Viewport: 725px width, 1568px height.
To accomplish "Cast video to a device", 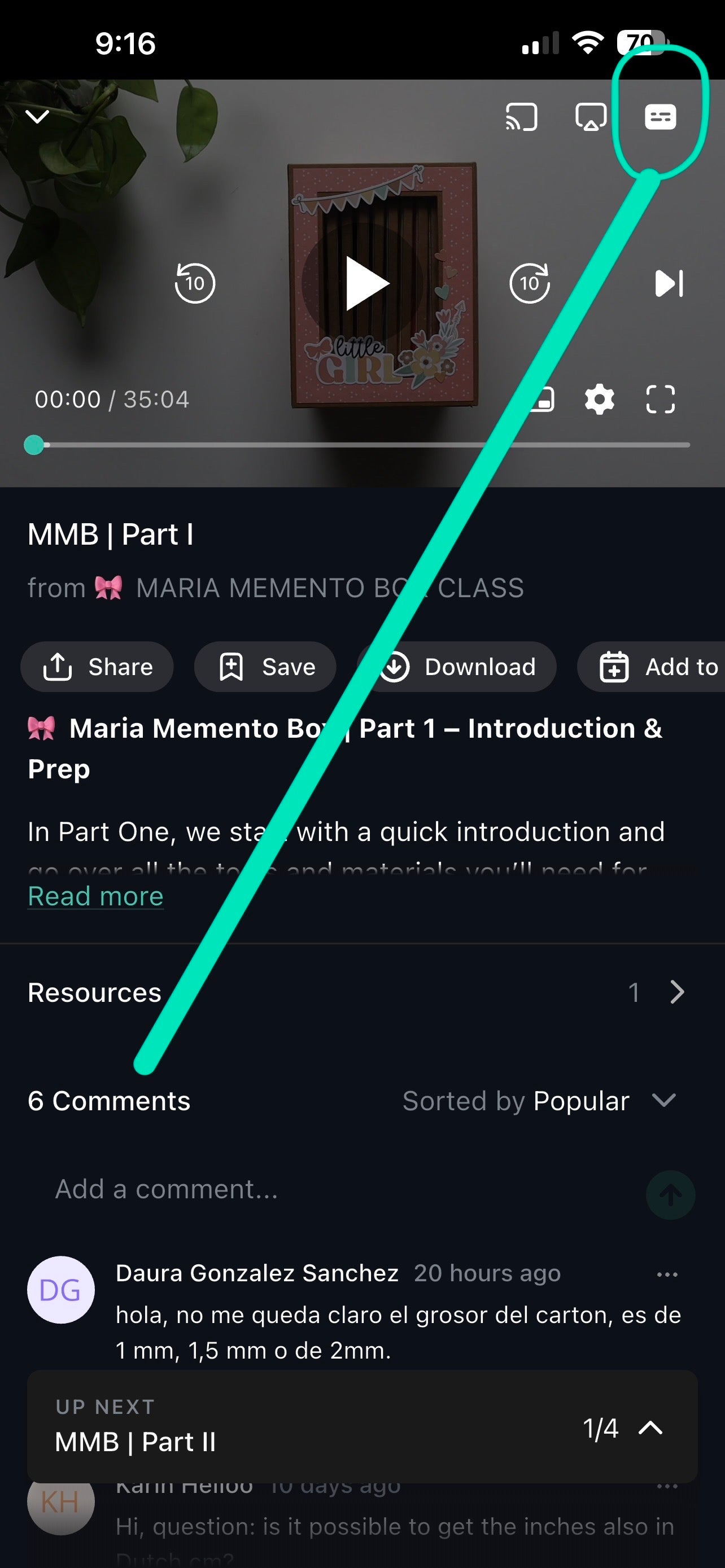I will [x=521, y=116].
